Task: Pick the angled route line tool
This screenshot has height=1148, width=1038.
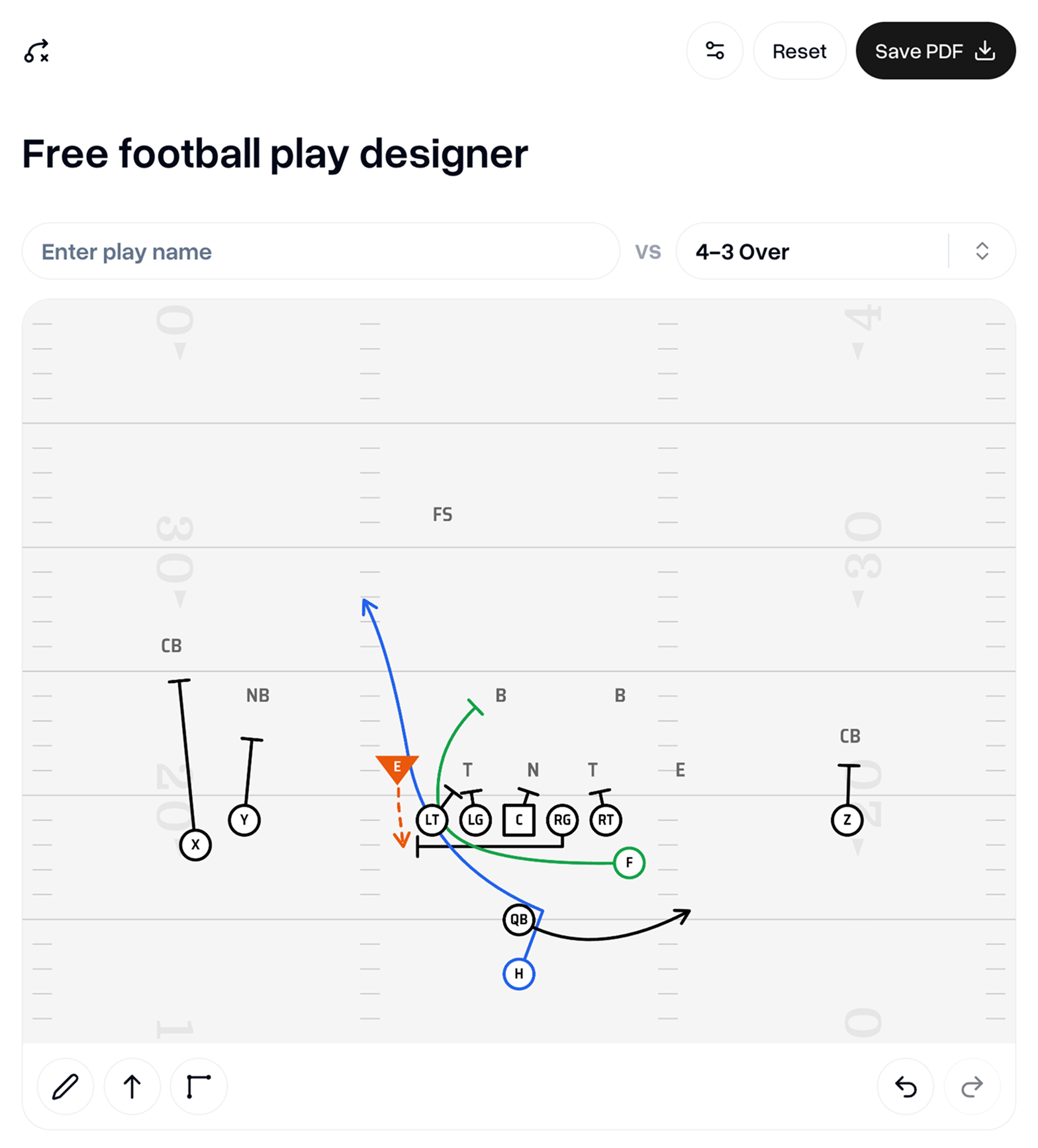Action: coord(199,1086)
